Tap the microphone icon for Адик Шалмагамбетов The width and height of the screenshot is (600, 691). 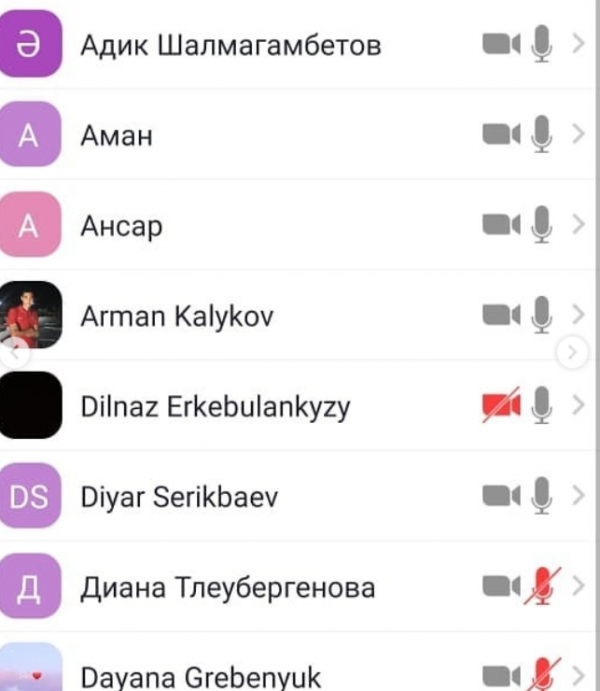(541, 45)
